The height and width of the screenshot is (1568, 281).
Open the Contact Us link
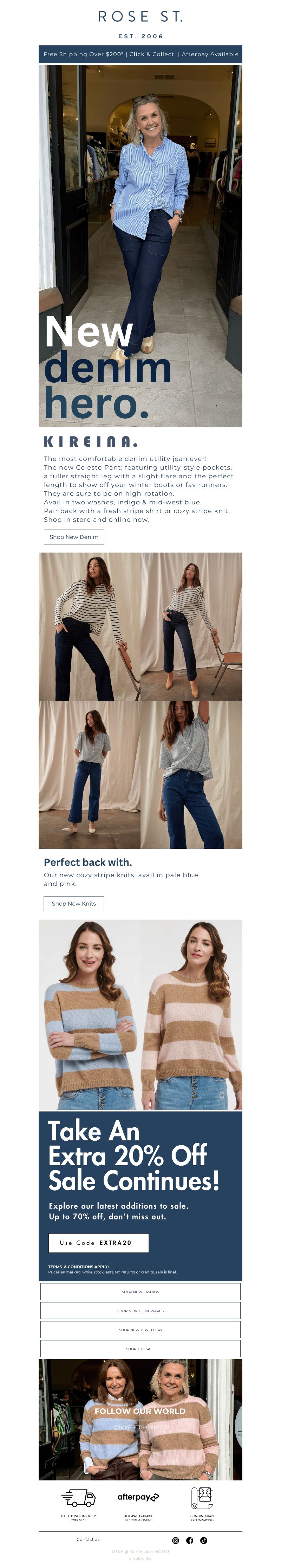coord(87,1539)
